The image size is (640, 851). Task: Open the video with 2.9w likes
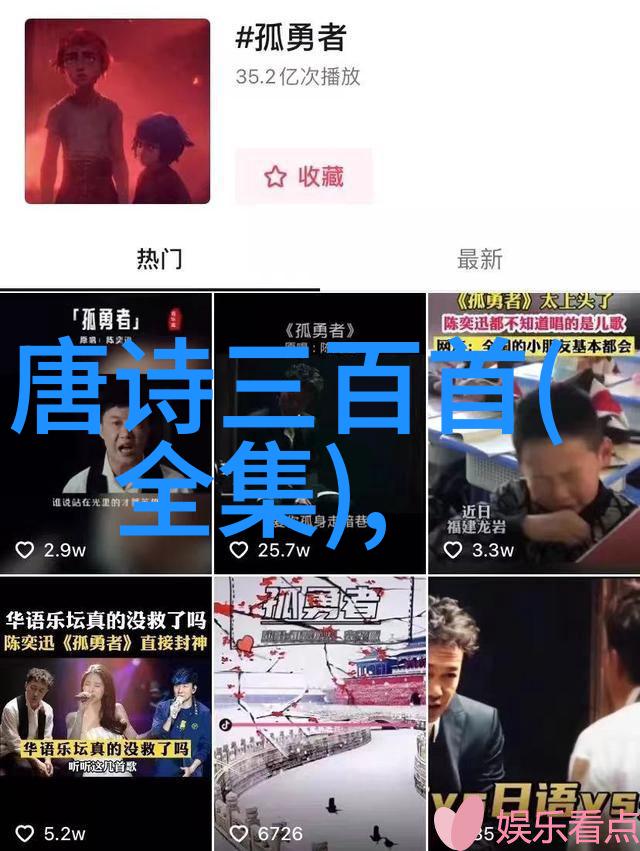105,432
